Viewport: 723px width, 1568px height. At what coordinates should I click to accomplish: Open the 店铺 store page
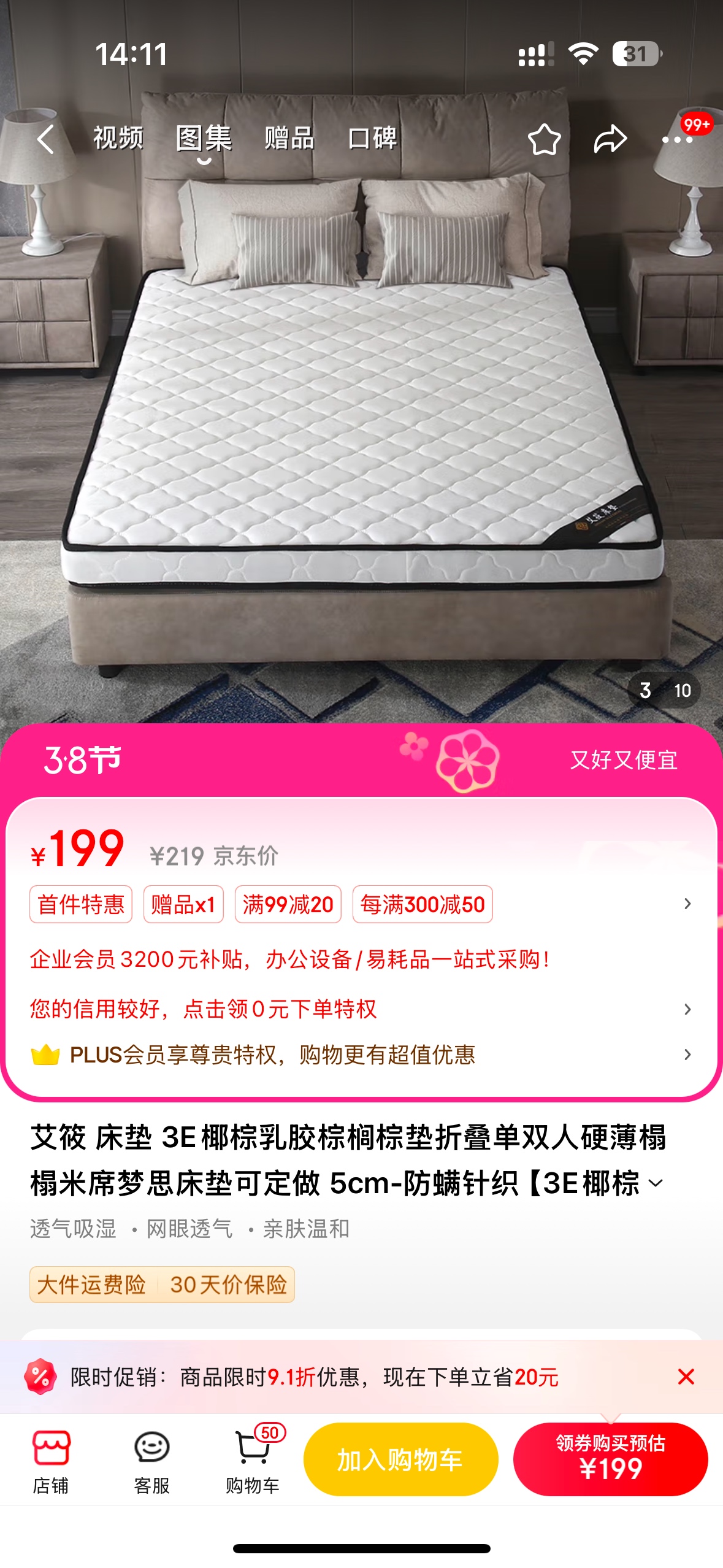tap(51, 1460)
